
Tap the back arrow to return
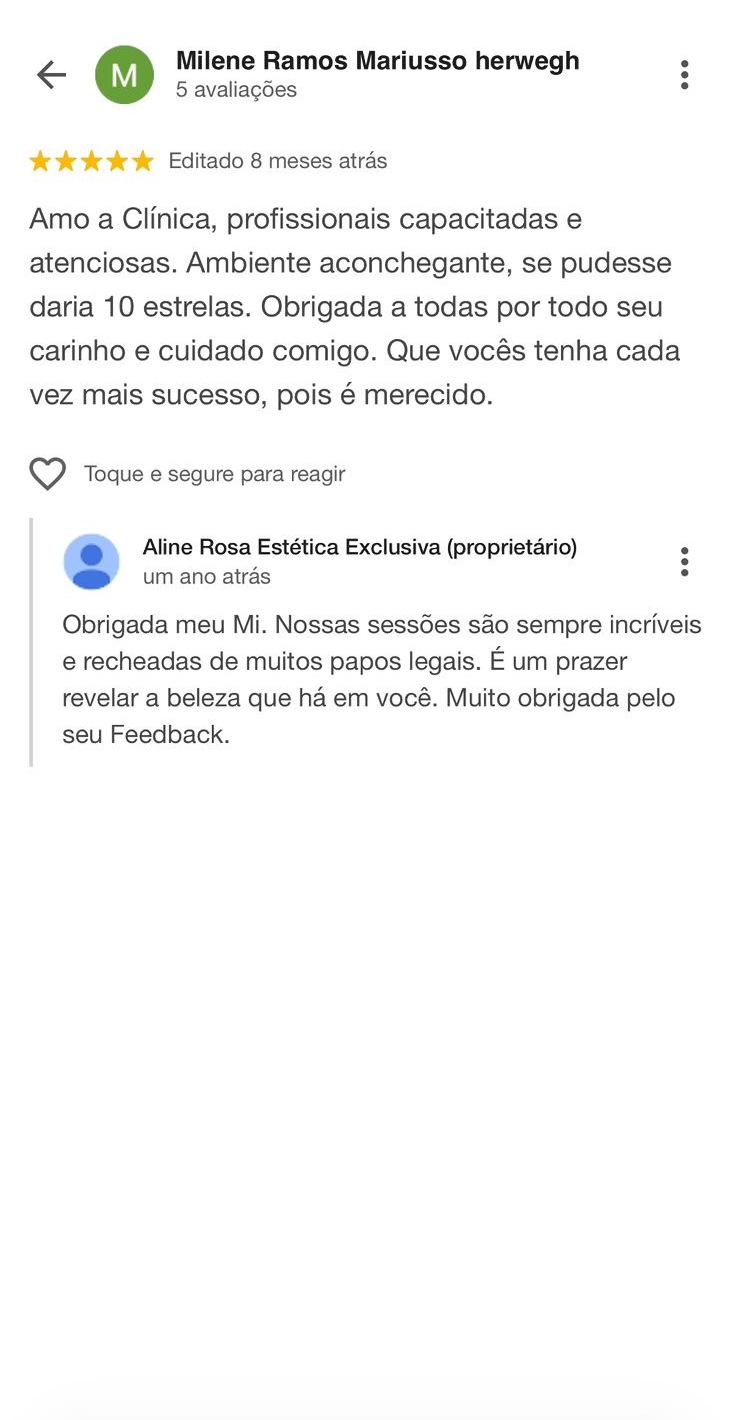(50, 74)
